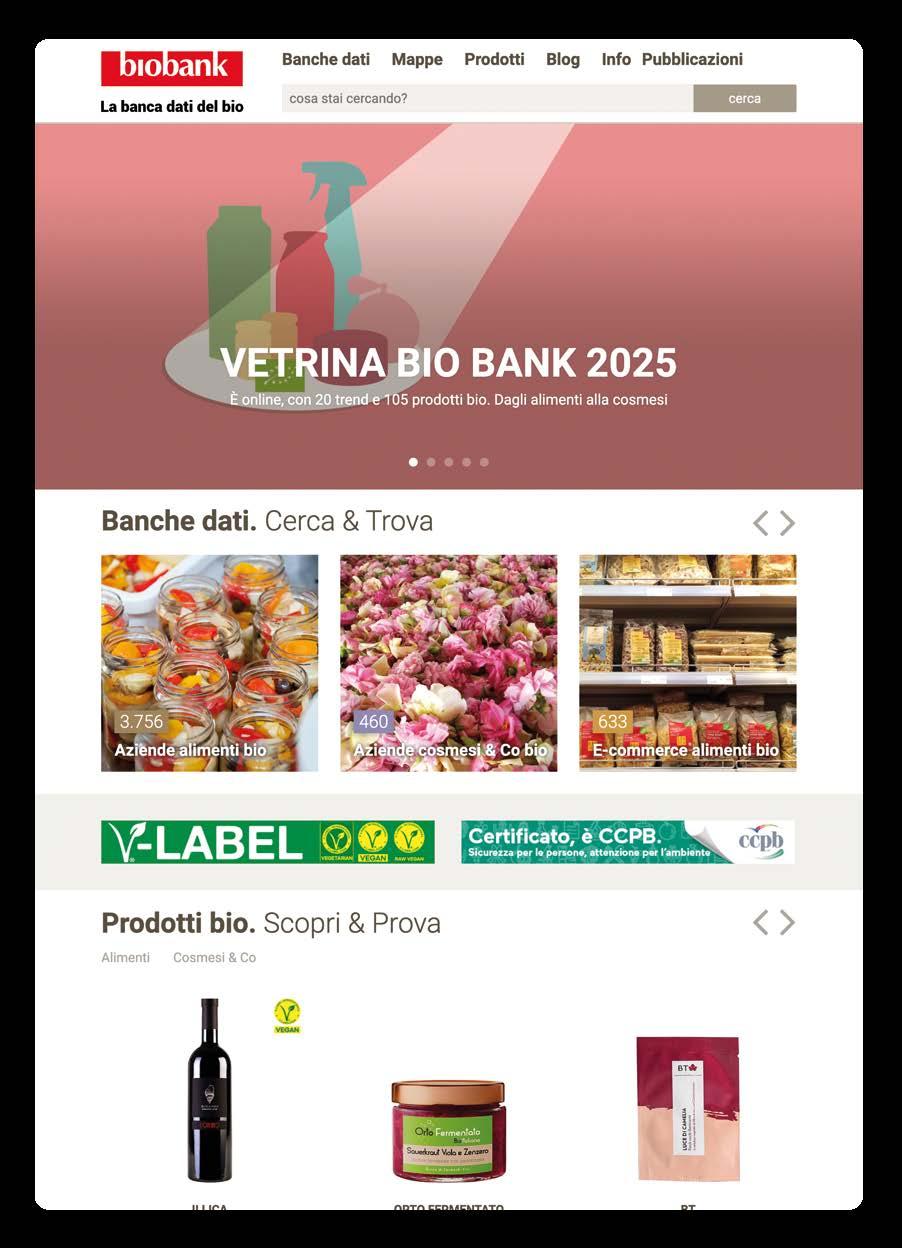Tap the biobank logo to go home

pyautogui.click(x=172, y=68)
